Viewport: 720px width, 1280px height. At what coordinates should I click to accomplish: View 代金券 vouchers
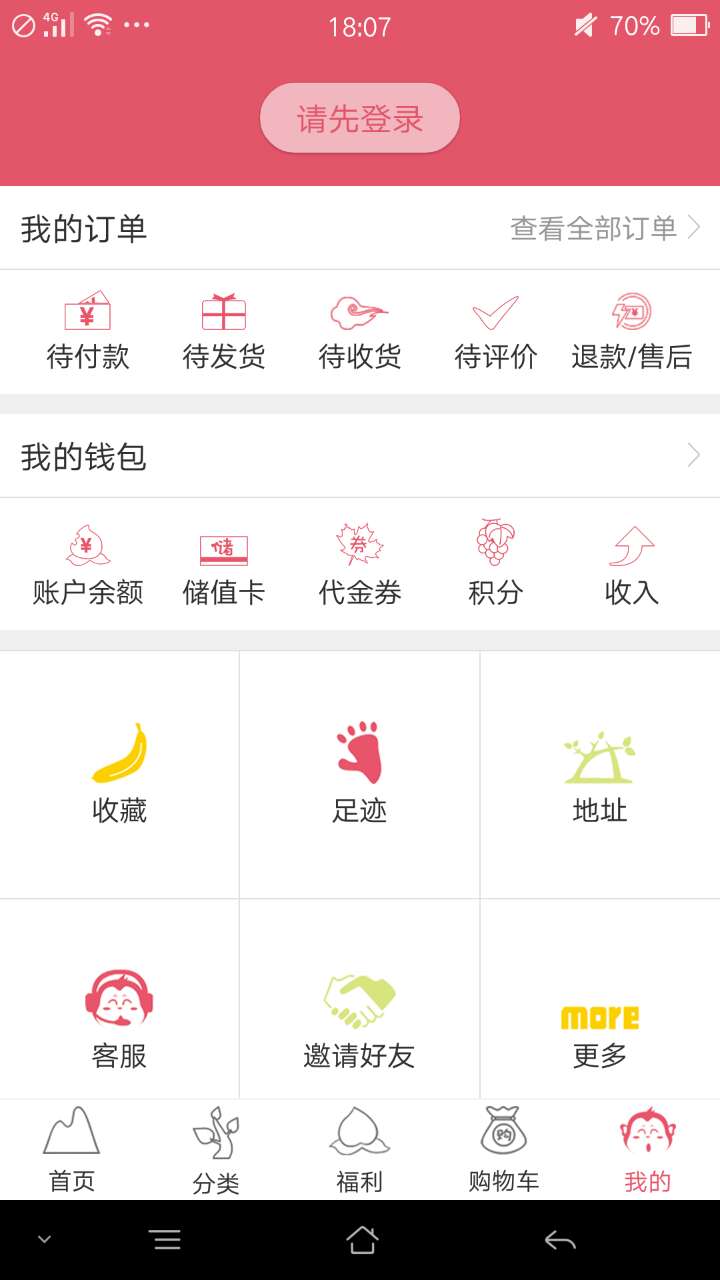click(360, 565)
